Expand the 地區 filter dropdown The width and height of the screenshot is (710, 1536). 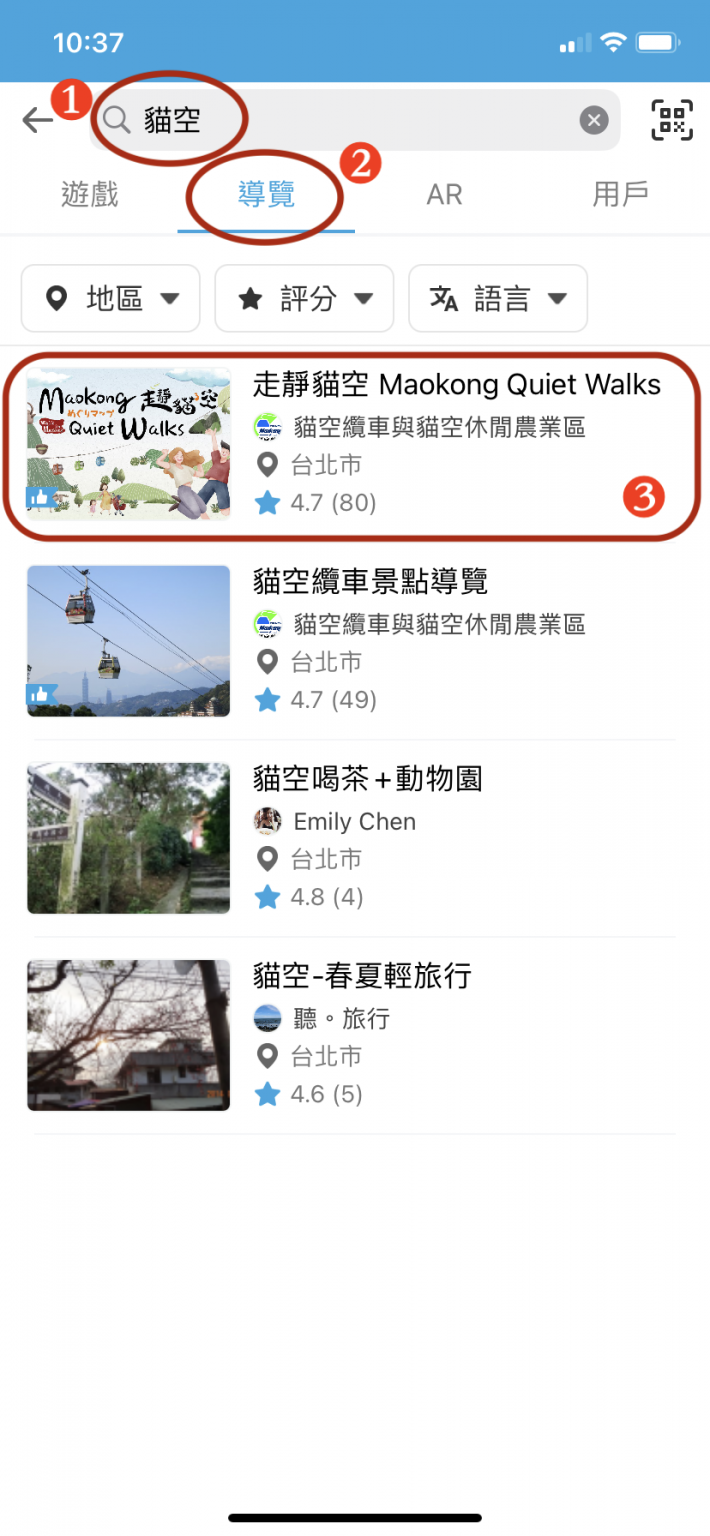(111, 298)
